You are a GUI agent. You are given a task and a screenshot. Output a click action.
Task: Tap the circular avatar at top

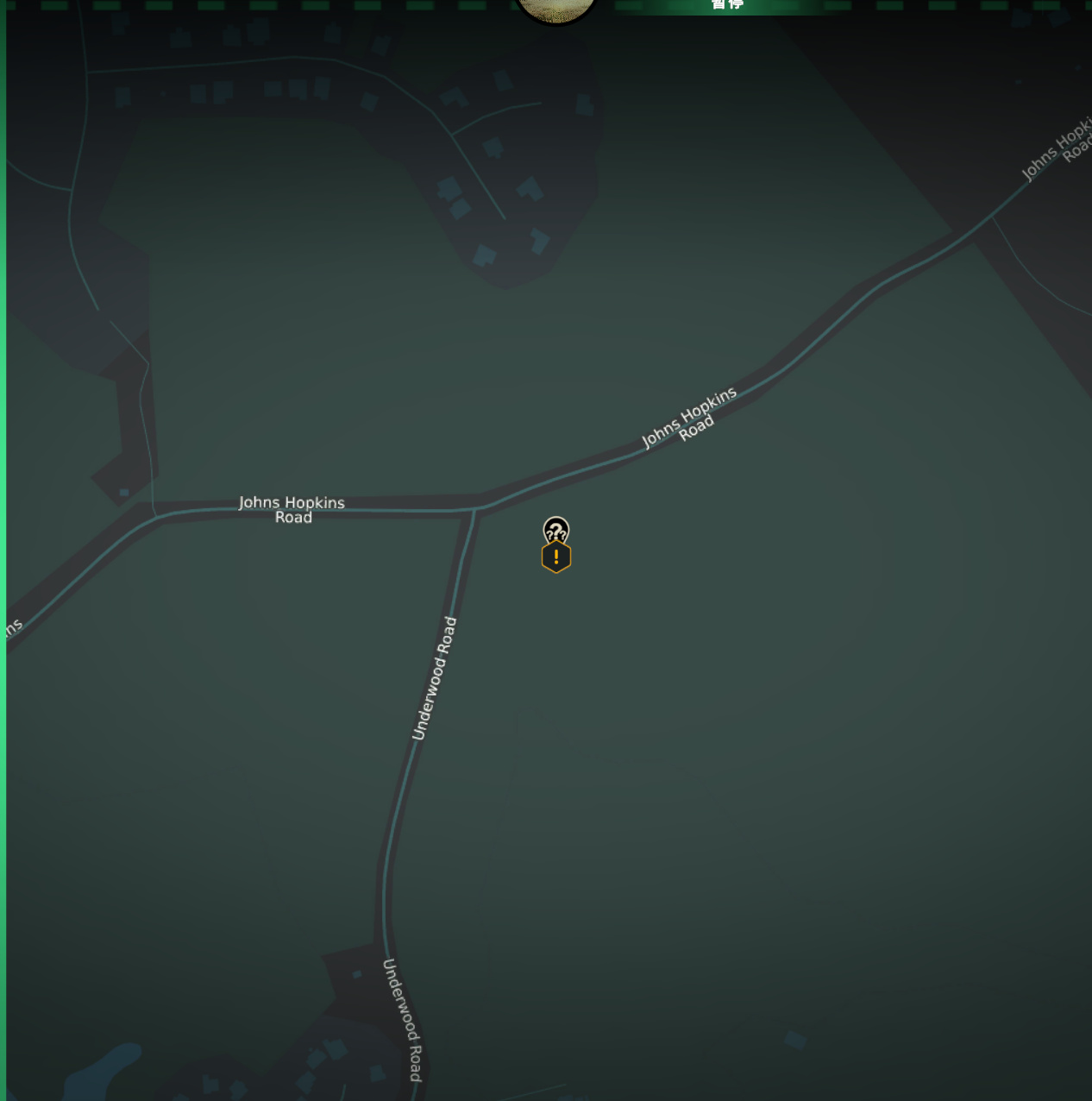click(555, 9)
